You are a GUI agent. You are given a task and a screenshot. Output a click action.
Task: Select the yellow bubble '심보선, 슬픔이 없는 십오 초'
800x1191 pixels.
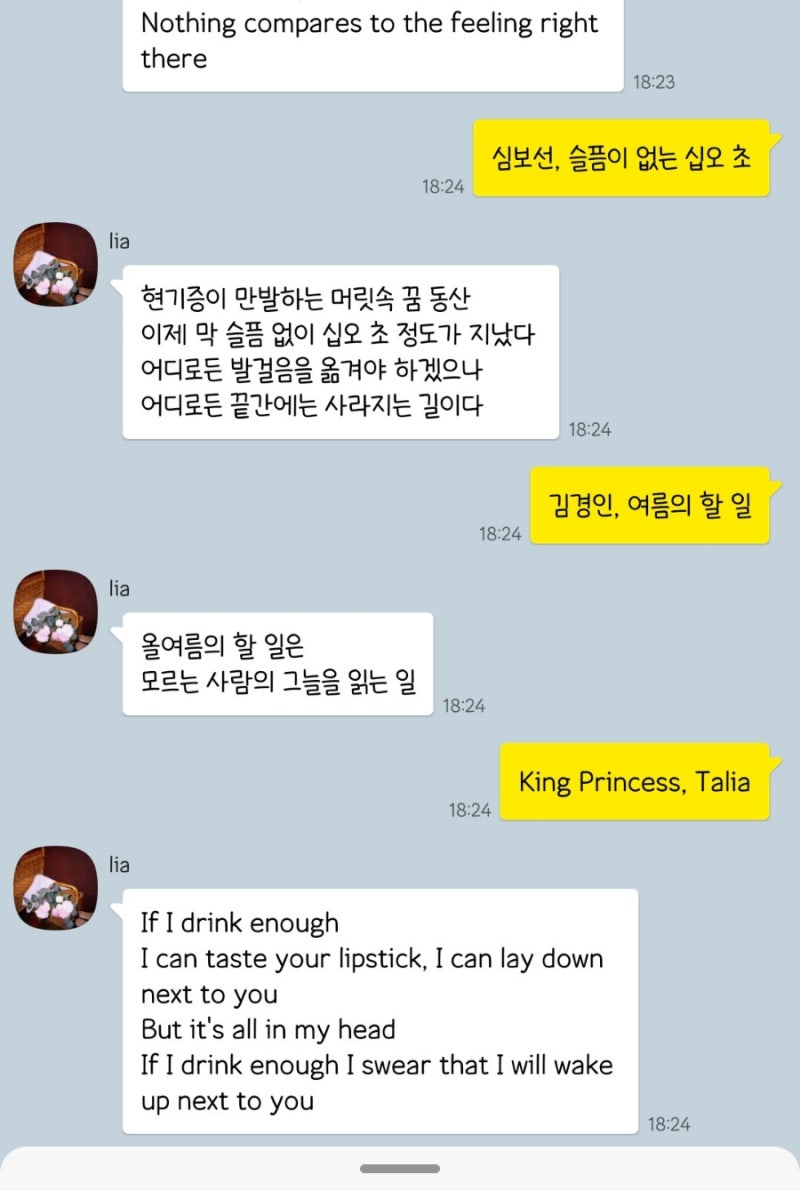[x=622, y=157]
